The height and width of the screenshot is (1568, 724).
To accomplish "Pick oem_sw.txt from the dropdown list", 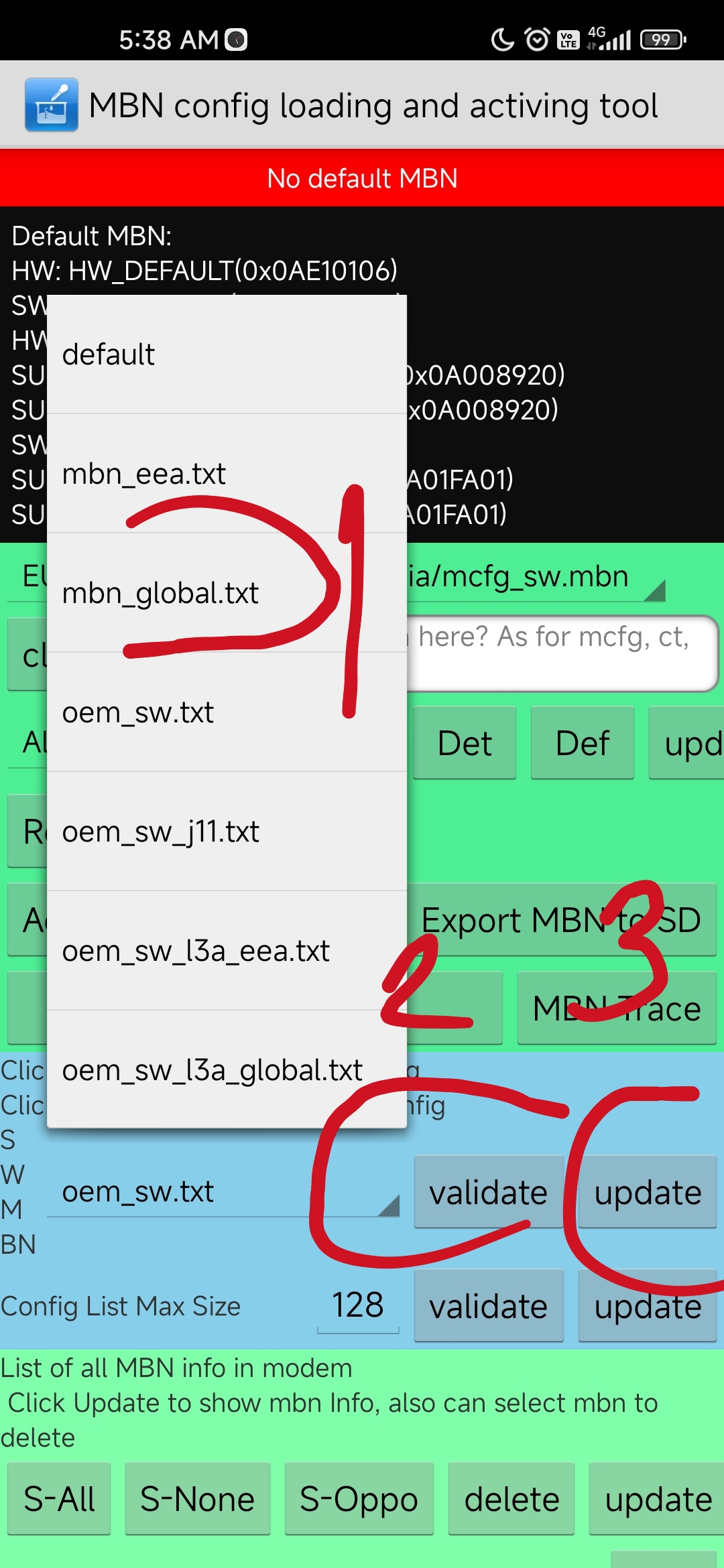I will [x=227, y=712].
